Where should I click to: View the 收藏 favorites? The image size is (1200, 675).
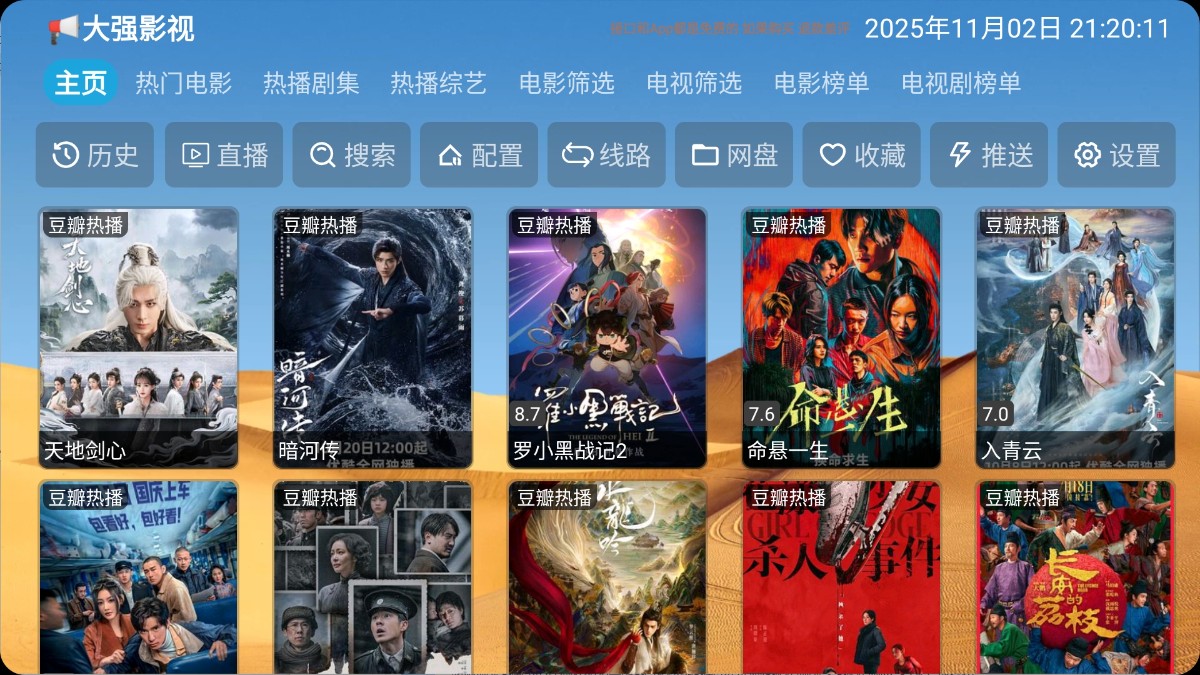click(x=862, y=155)
